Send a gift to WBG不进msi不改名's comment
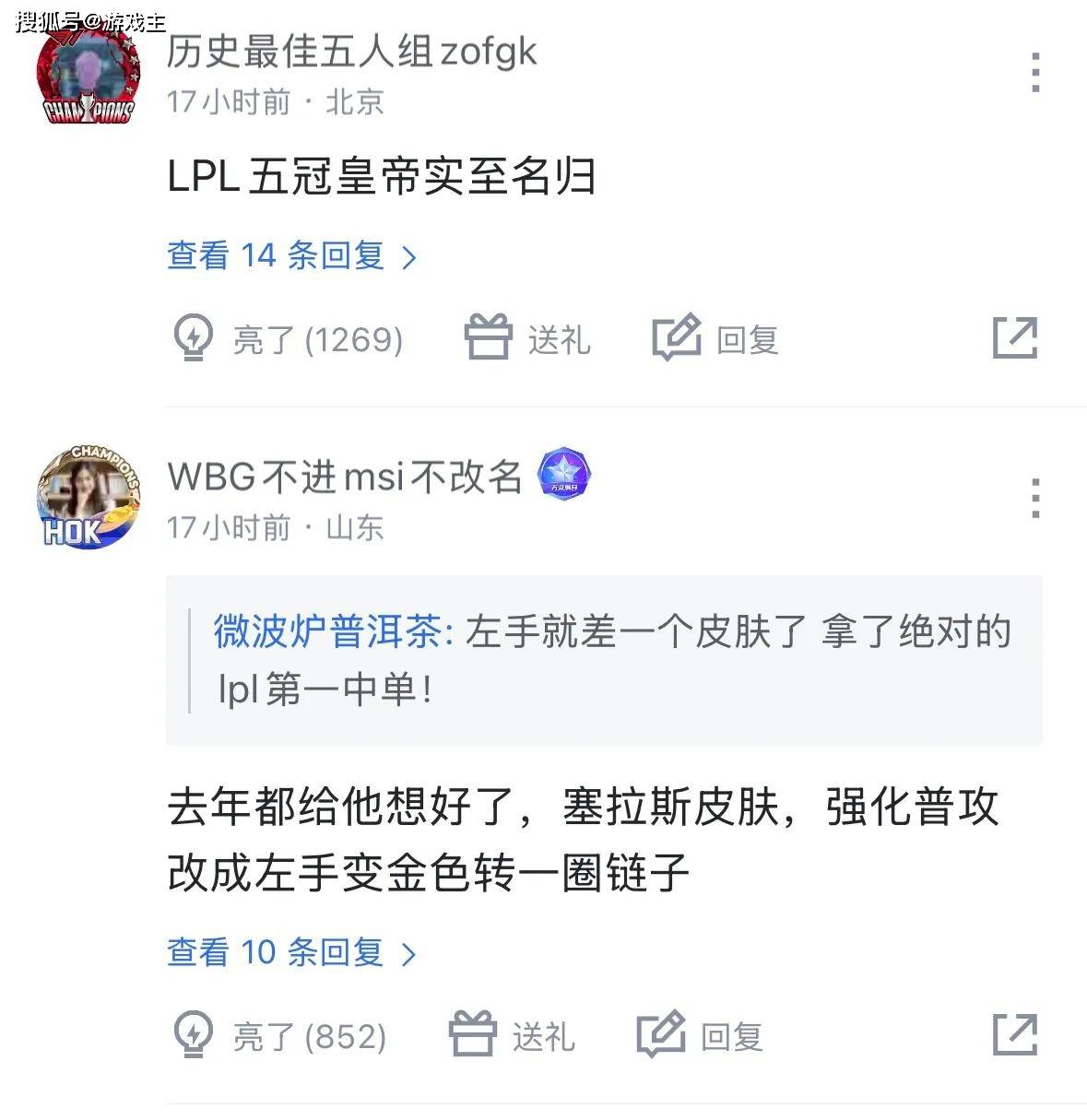This screenshot has height=1120, width=1087. (512, 1036)
